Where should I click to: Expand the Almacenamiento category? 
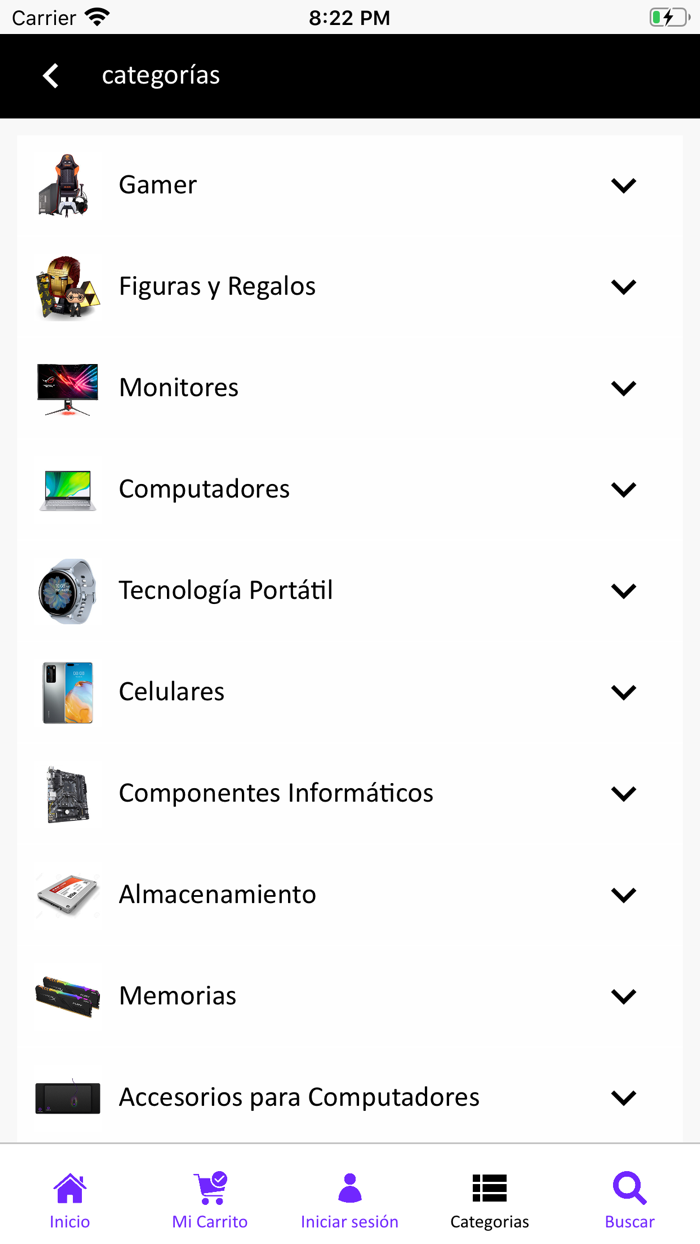click(x=623, y=895)
